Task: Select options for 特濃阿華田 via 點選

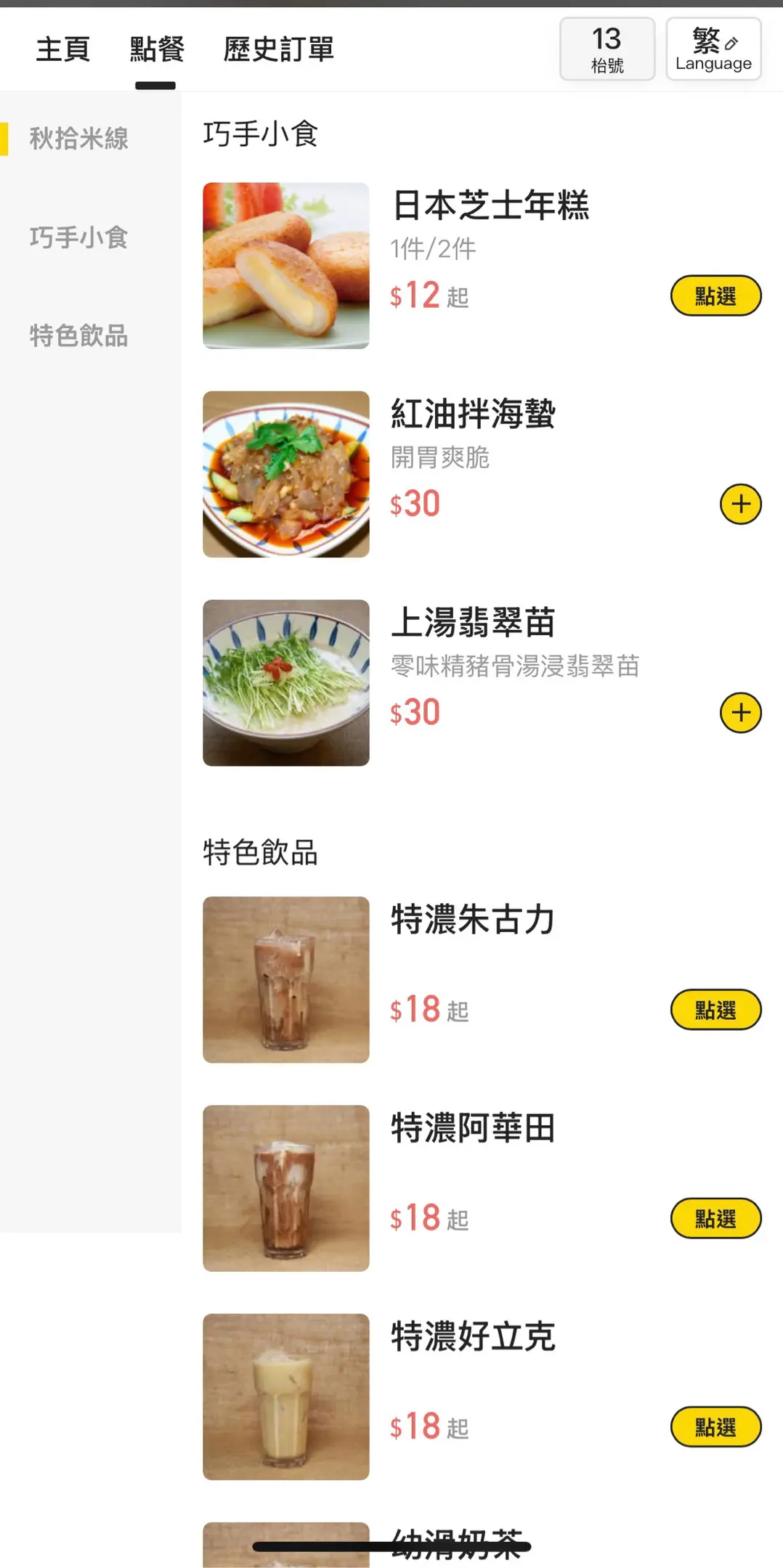Action: click(x=715, y=1218)
